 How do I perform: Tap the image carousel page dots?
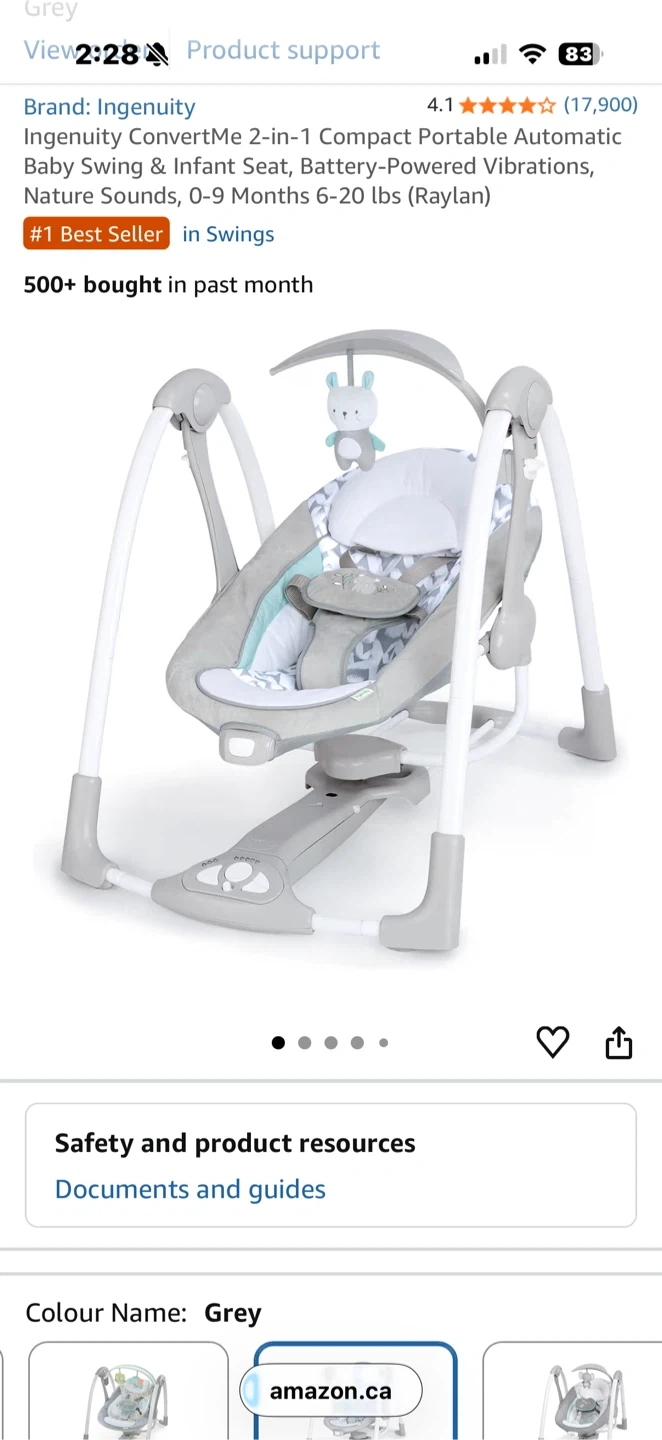pyautogui.click(x=330, y=1043)
